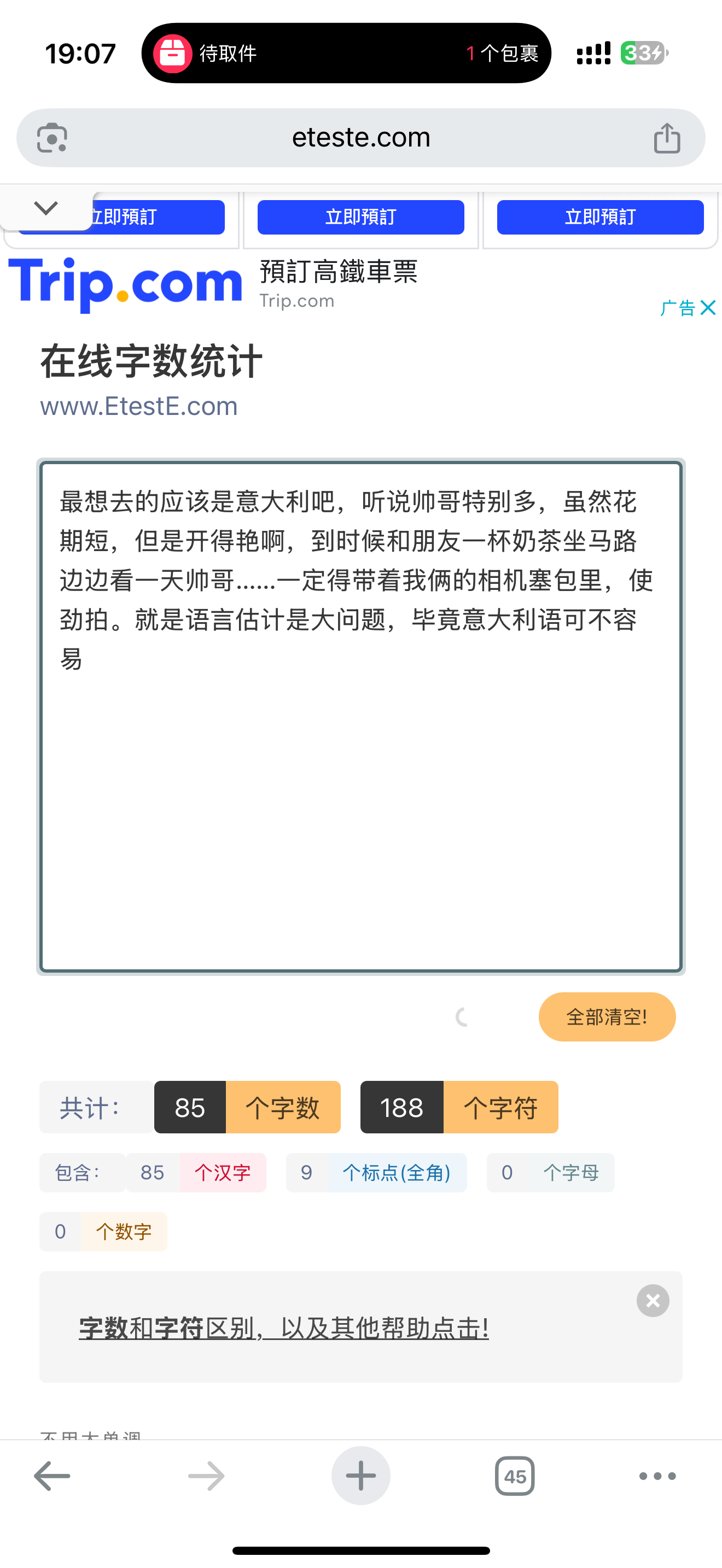
Task: Open the browser three-dot menu
Action: point(657,1476)
